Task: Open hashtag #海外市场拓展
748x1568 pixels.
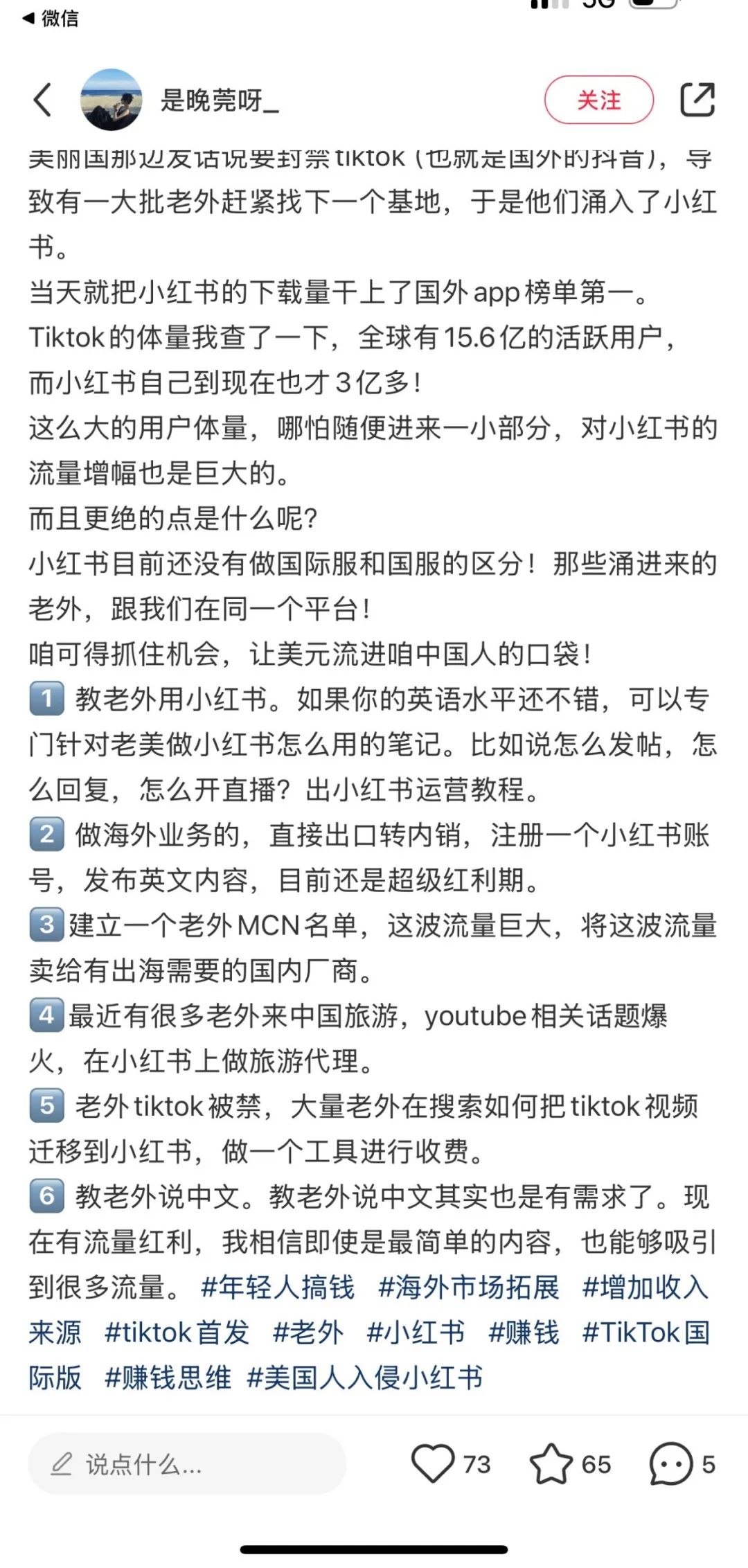Action: 468,1288
